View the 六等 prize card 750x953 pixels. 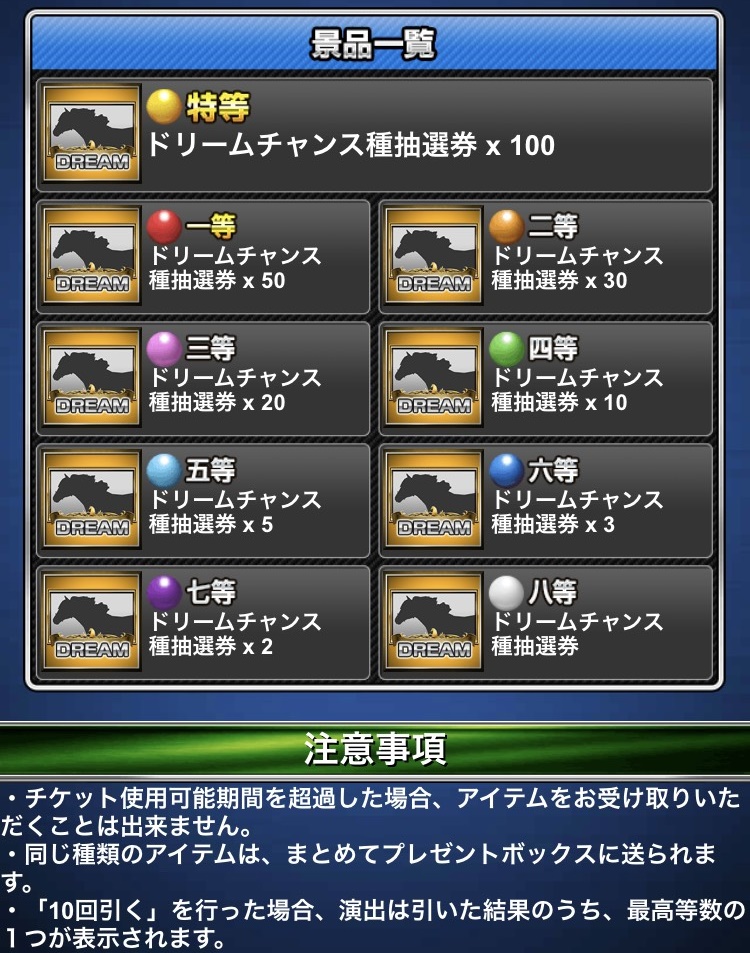tap(545, 501)
